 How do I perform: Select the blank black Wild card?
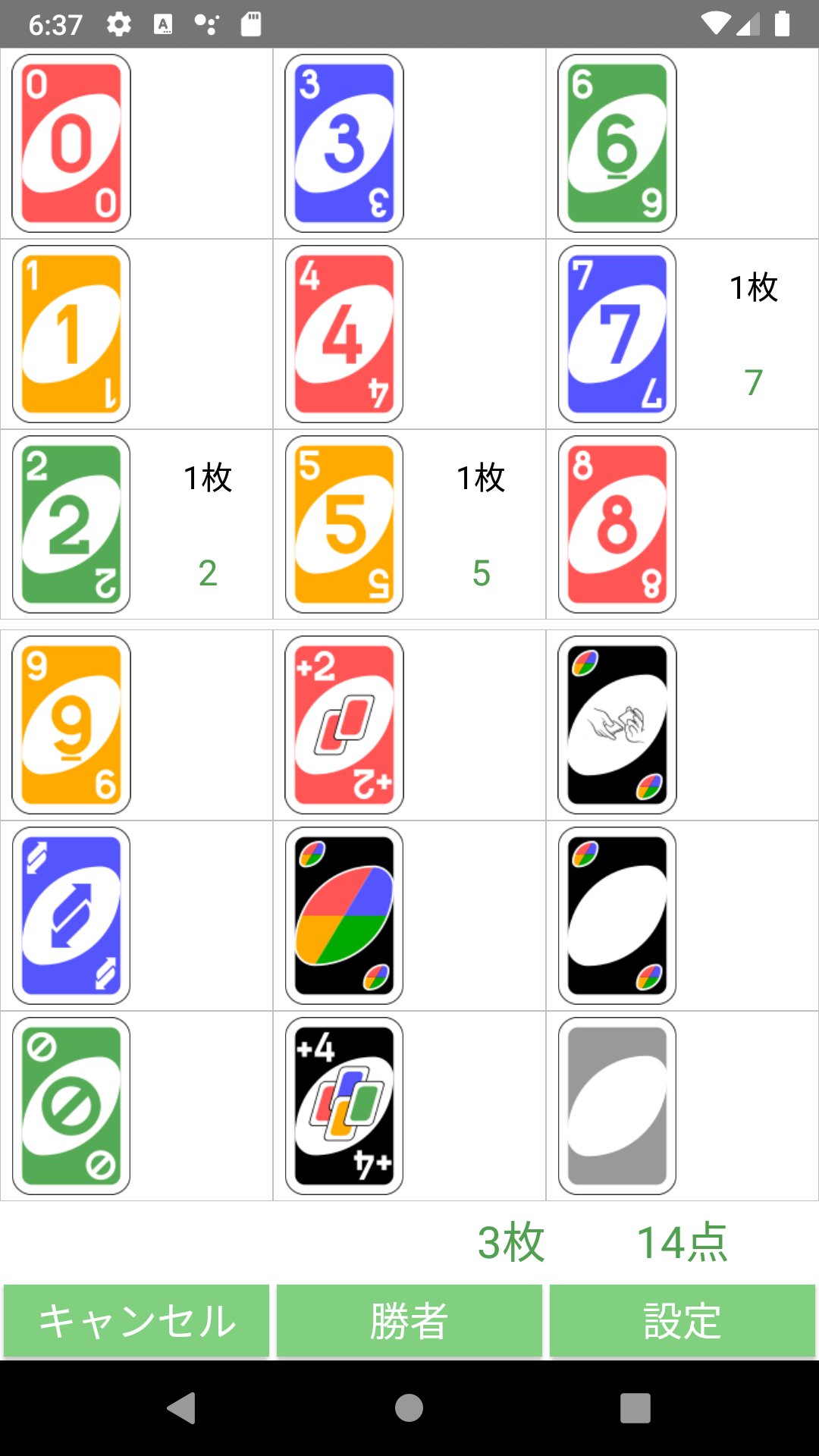click(616, 915)
